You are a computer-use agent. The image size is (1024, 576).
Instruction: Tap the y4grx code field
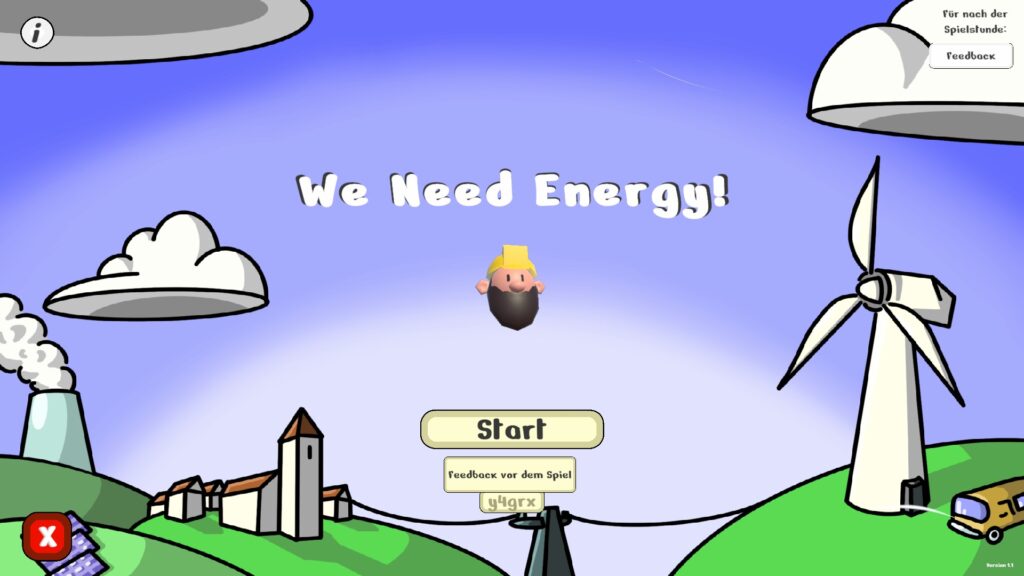click(x=511, y=502)
